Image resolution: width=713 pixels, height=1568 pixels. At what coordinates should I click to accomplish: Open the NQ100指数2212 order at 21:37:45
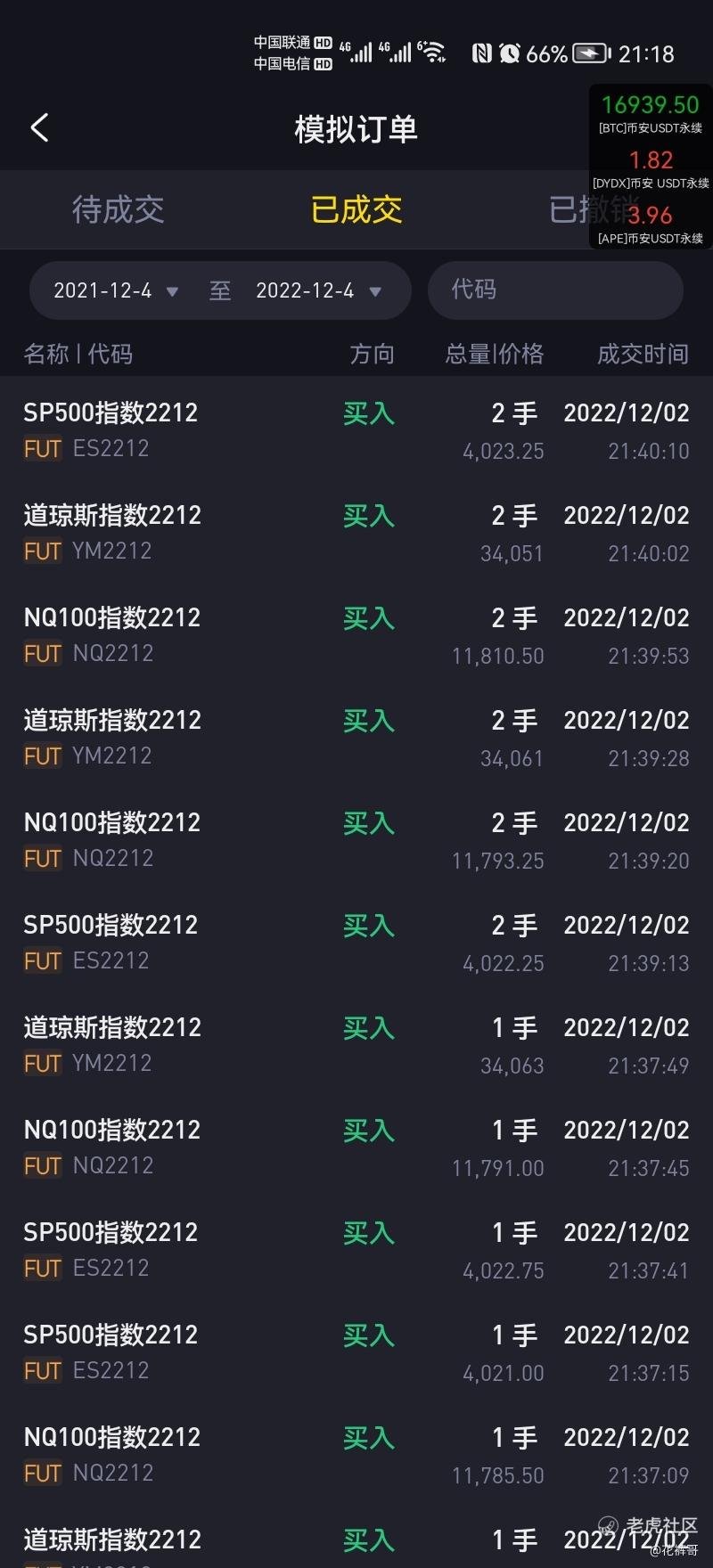(x=356, y=1147)
